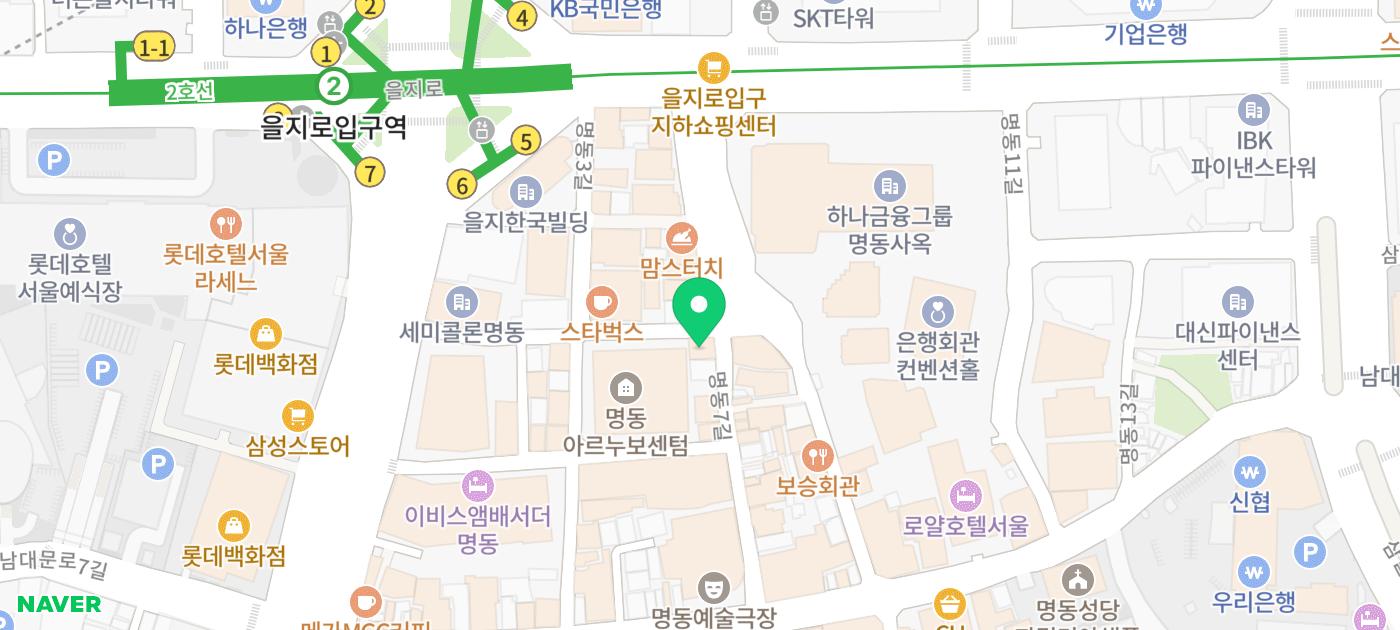
Task: Select the 삼성스토어 shop marker
Action: tap(297, 415)
